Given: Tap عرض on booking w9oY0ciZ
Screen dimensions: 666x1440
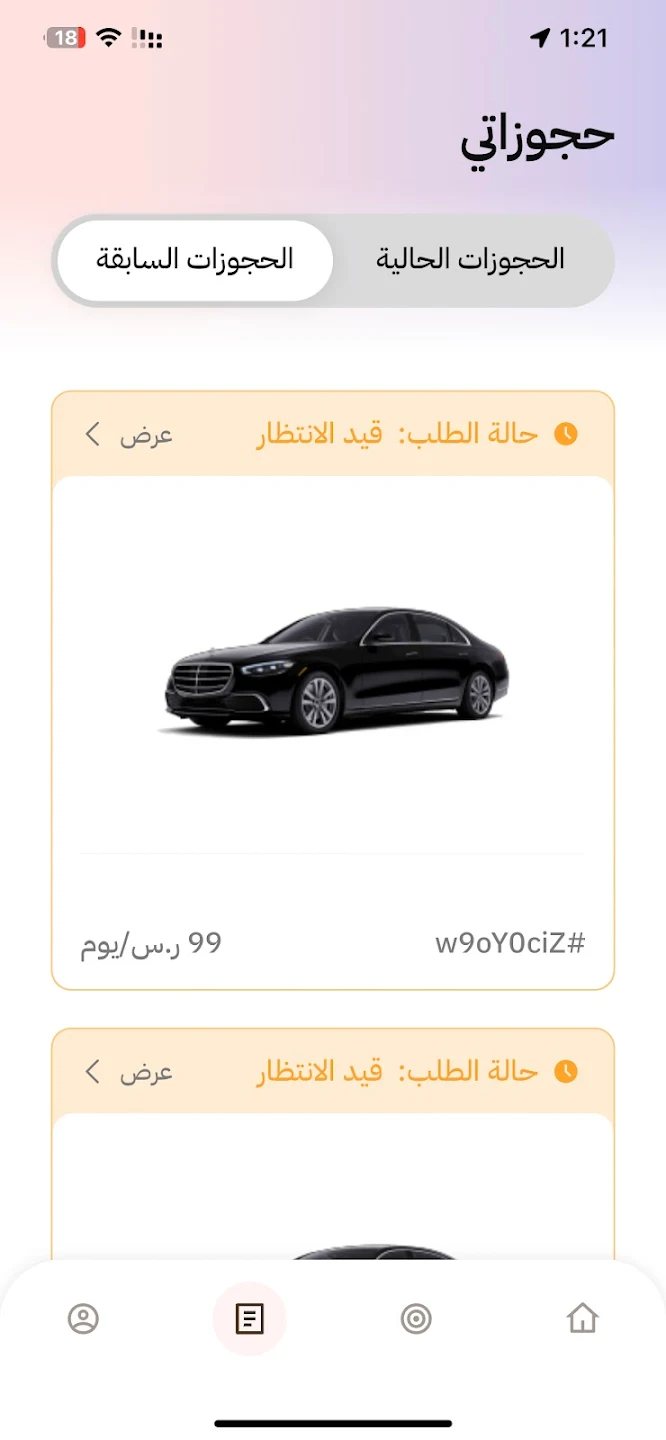Looking at the screenshot, I should point(130,435).
